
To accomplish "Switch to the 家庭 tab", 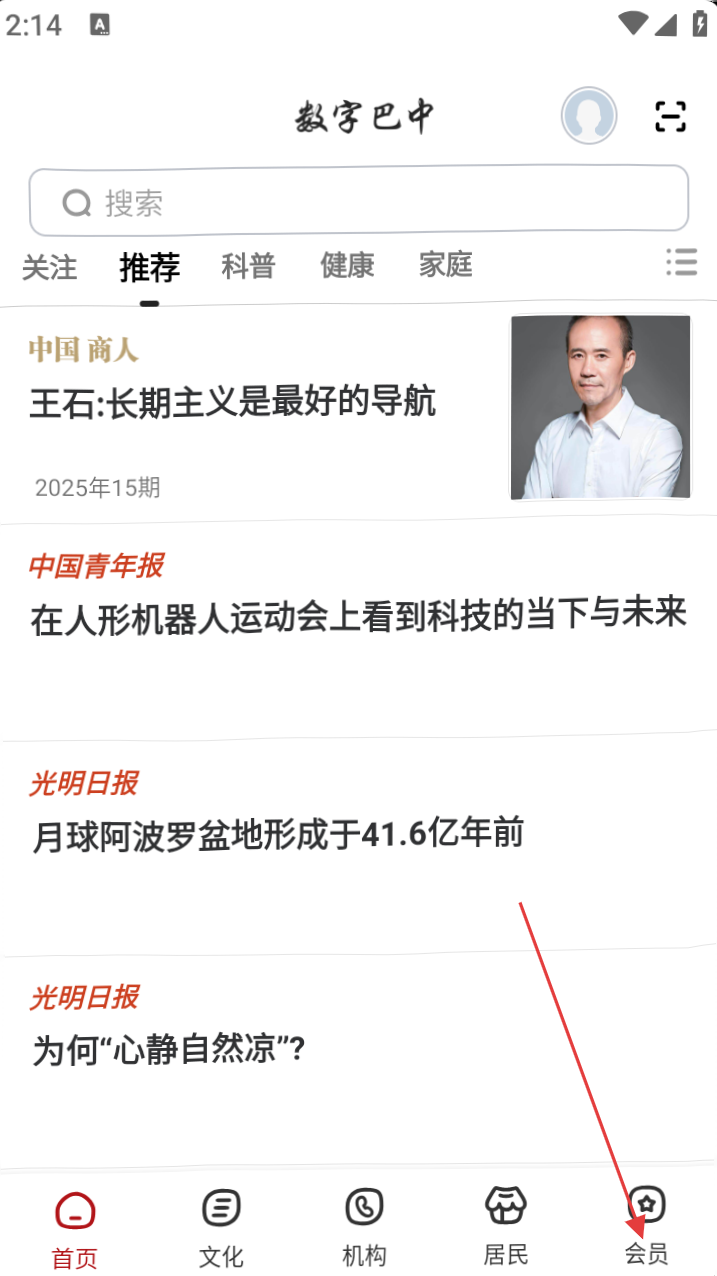I will click(x=445, y=266).
